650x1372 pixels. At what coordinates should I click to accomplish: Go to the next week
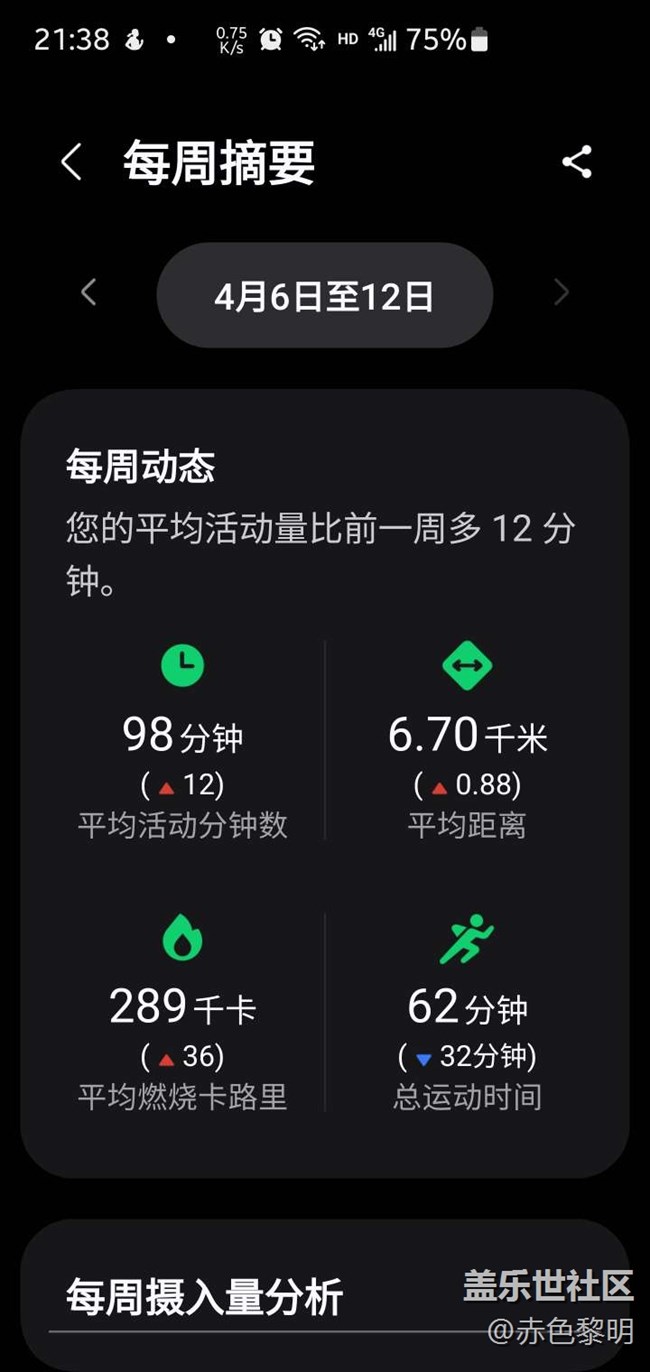click(561, 293)
